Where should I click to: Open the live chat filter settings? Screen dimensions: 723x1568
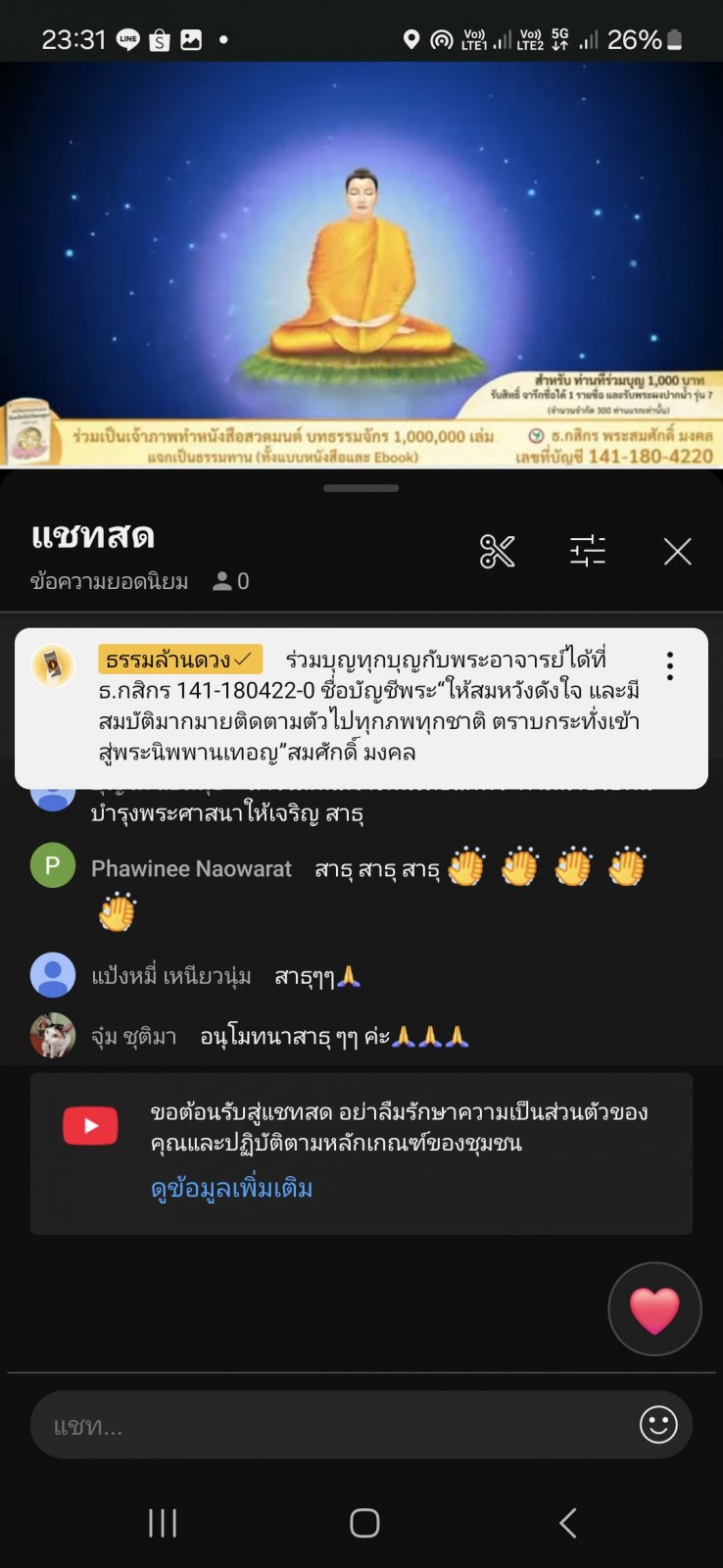[588, 551]
